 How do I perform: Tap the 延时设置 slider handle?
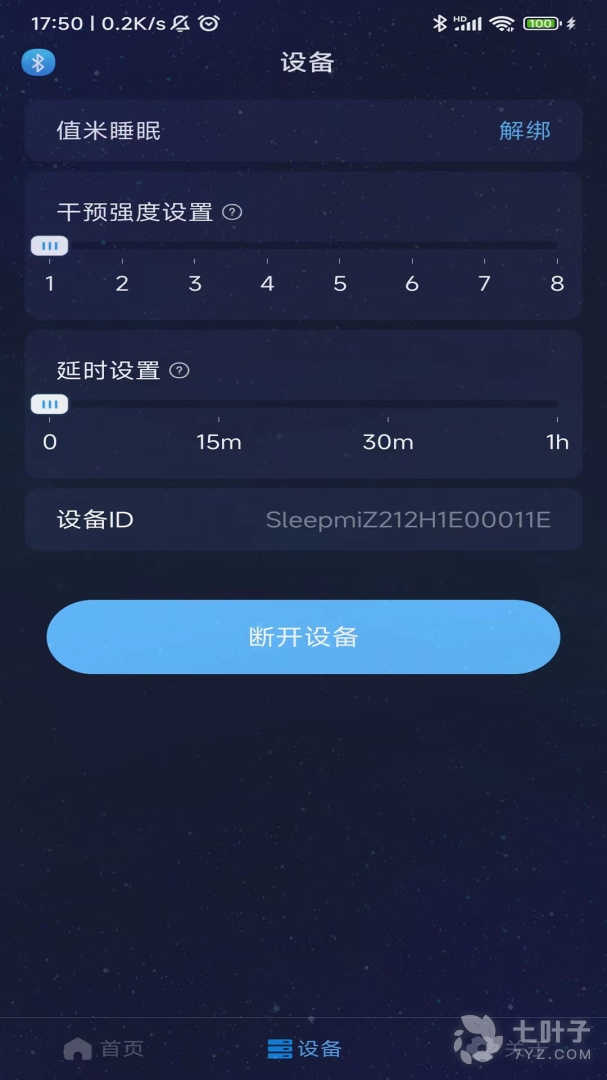(x=49, y=404)
